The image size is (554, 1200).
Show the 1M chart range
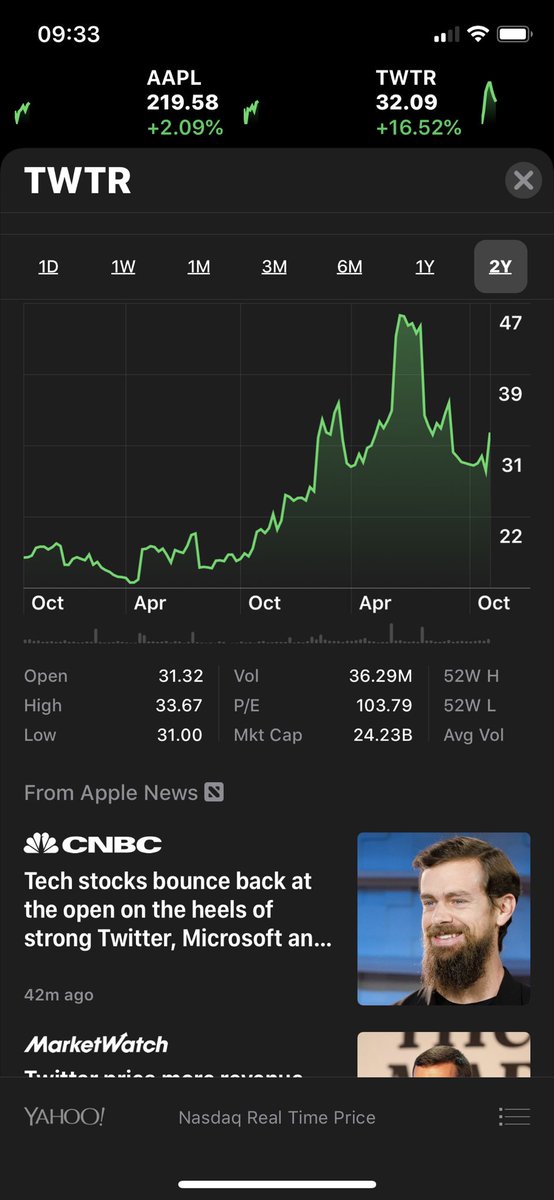pyautogui.click(x=199, y=266)
